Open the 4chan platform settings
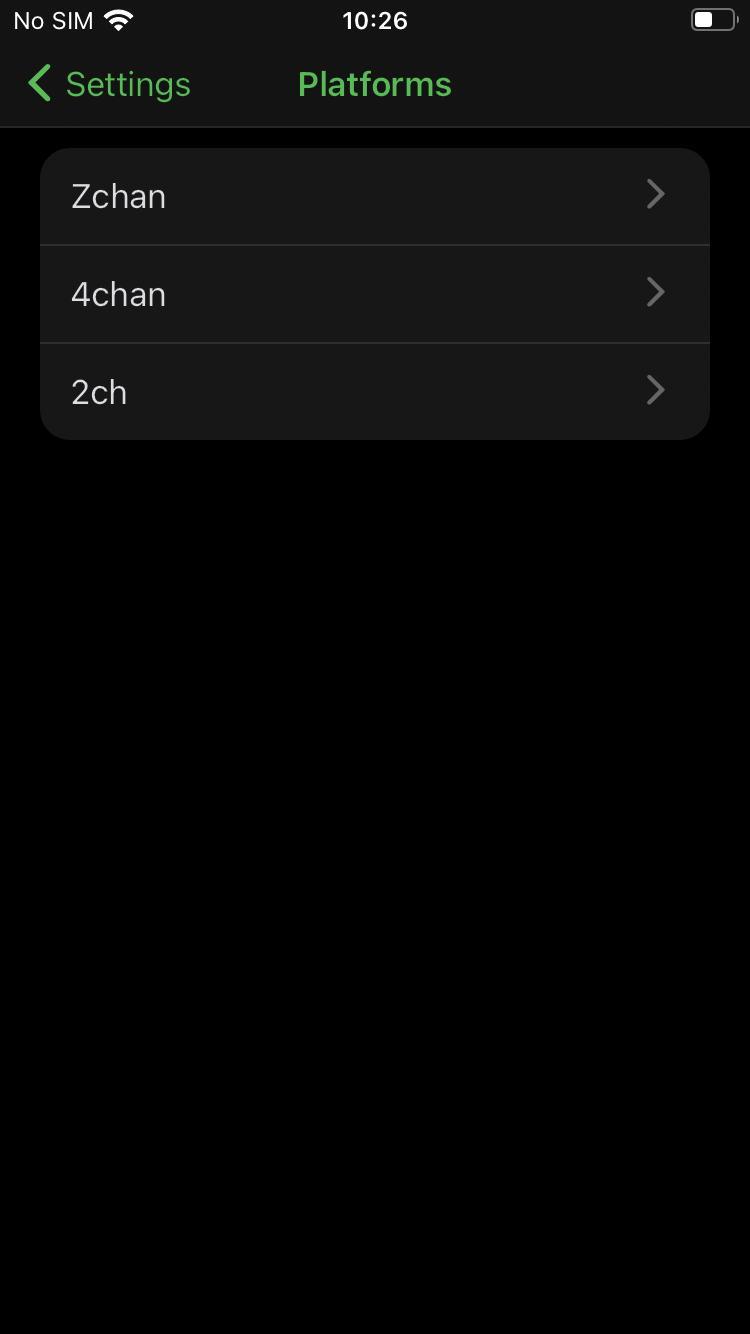 (375, 294)
